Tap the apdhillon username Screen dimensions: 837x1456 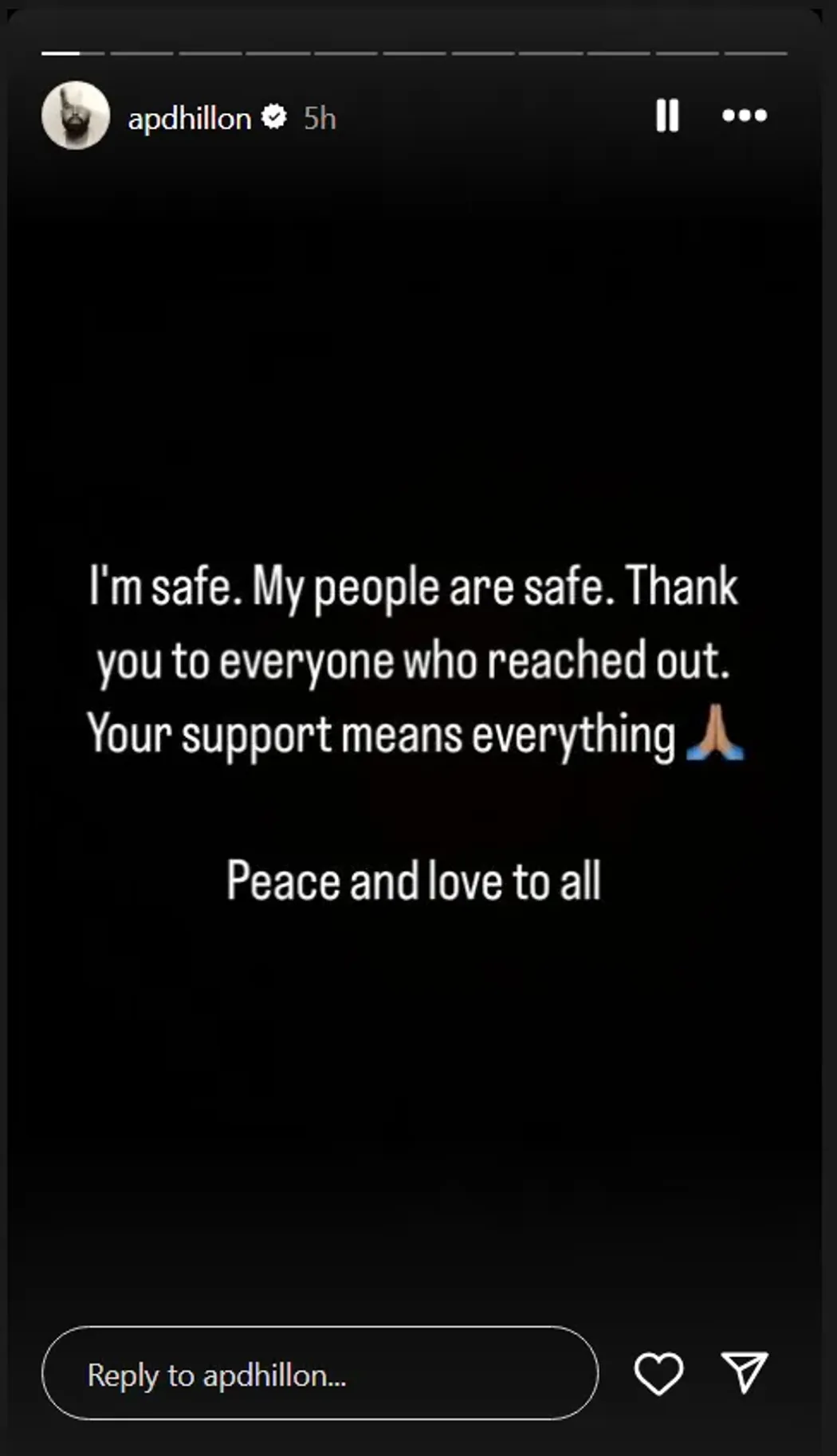[x=190, y=119]
